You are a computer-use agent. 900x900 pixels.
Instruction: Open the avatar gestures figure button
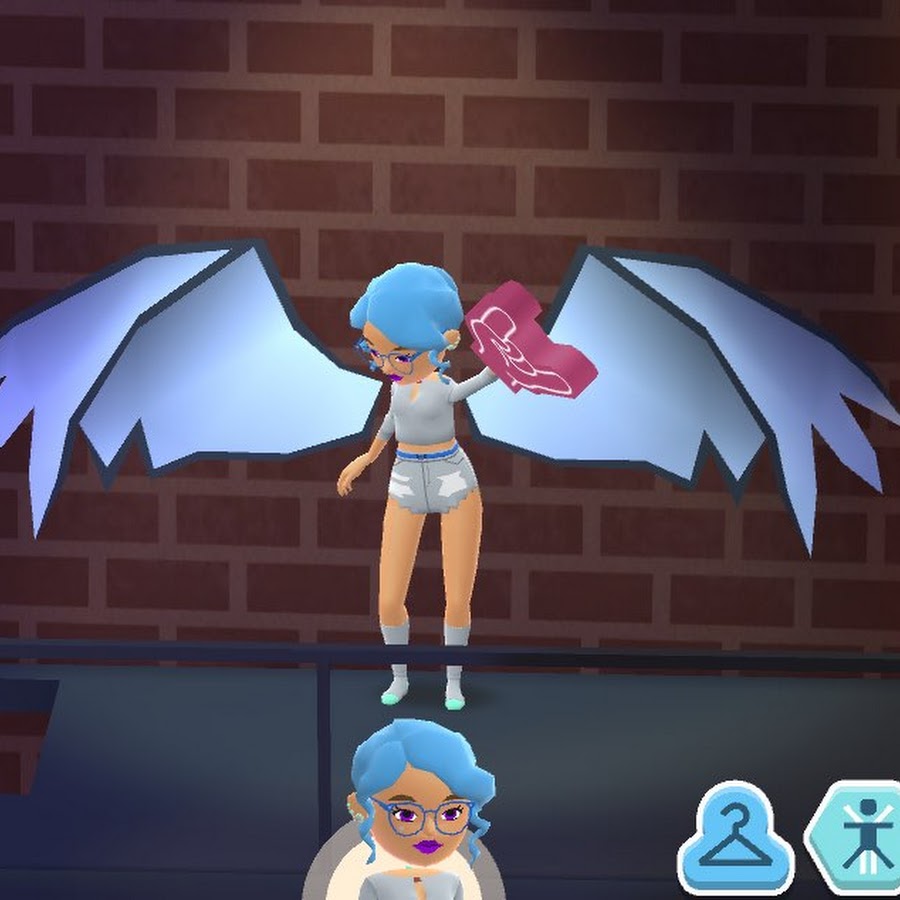click(862, 838)
